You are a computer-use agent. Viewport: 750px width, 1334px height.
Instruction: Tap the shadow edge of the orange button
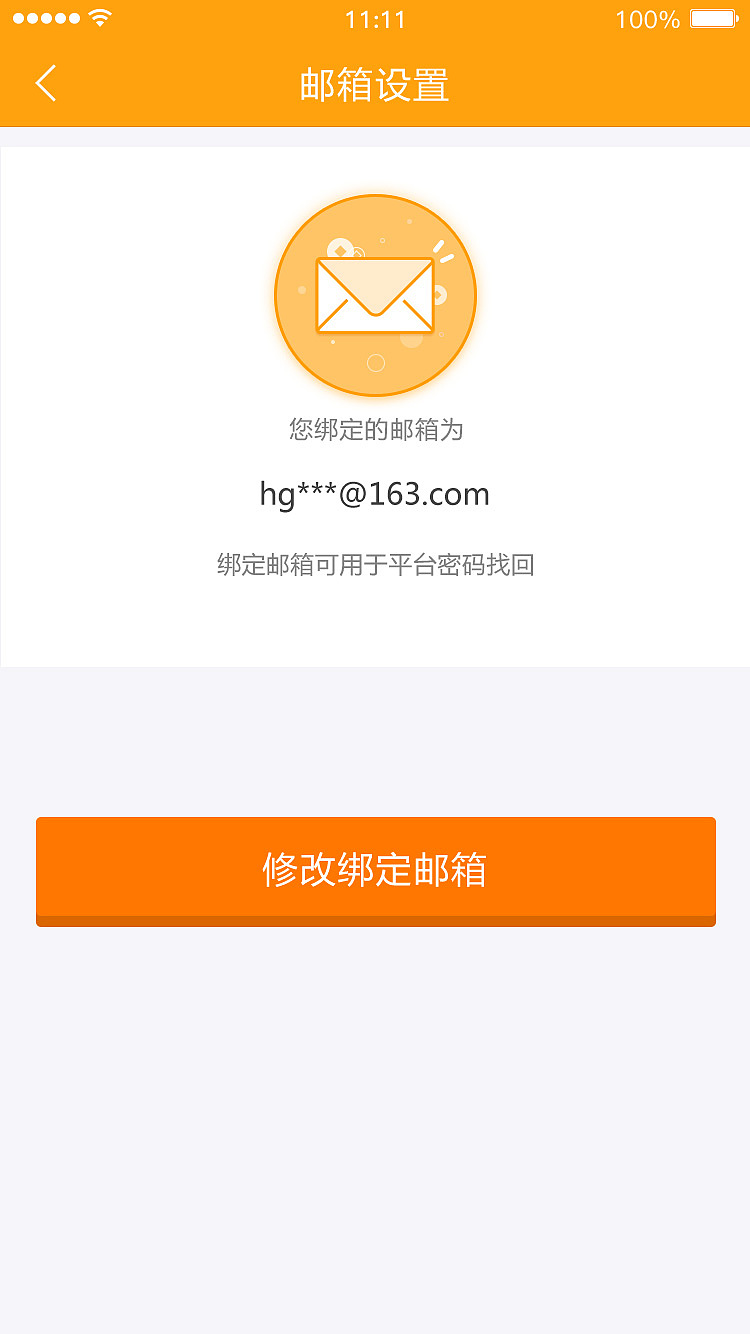[x=375, y=922]
